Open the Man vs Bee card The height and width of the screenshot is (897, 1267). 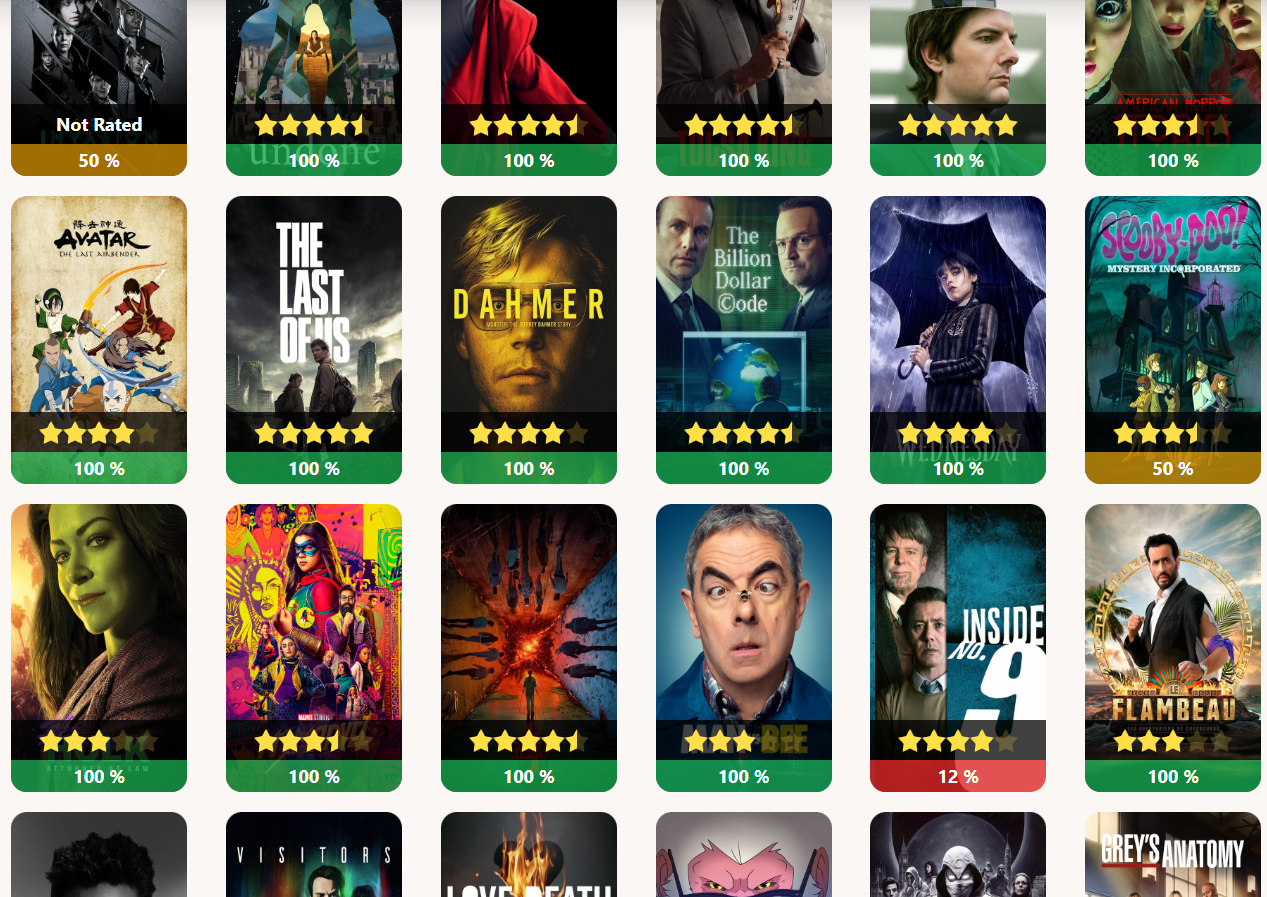pyautogui.click(x=743, y=620)
